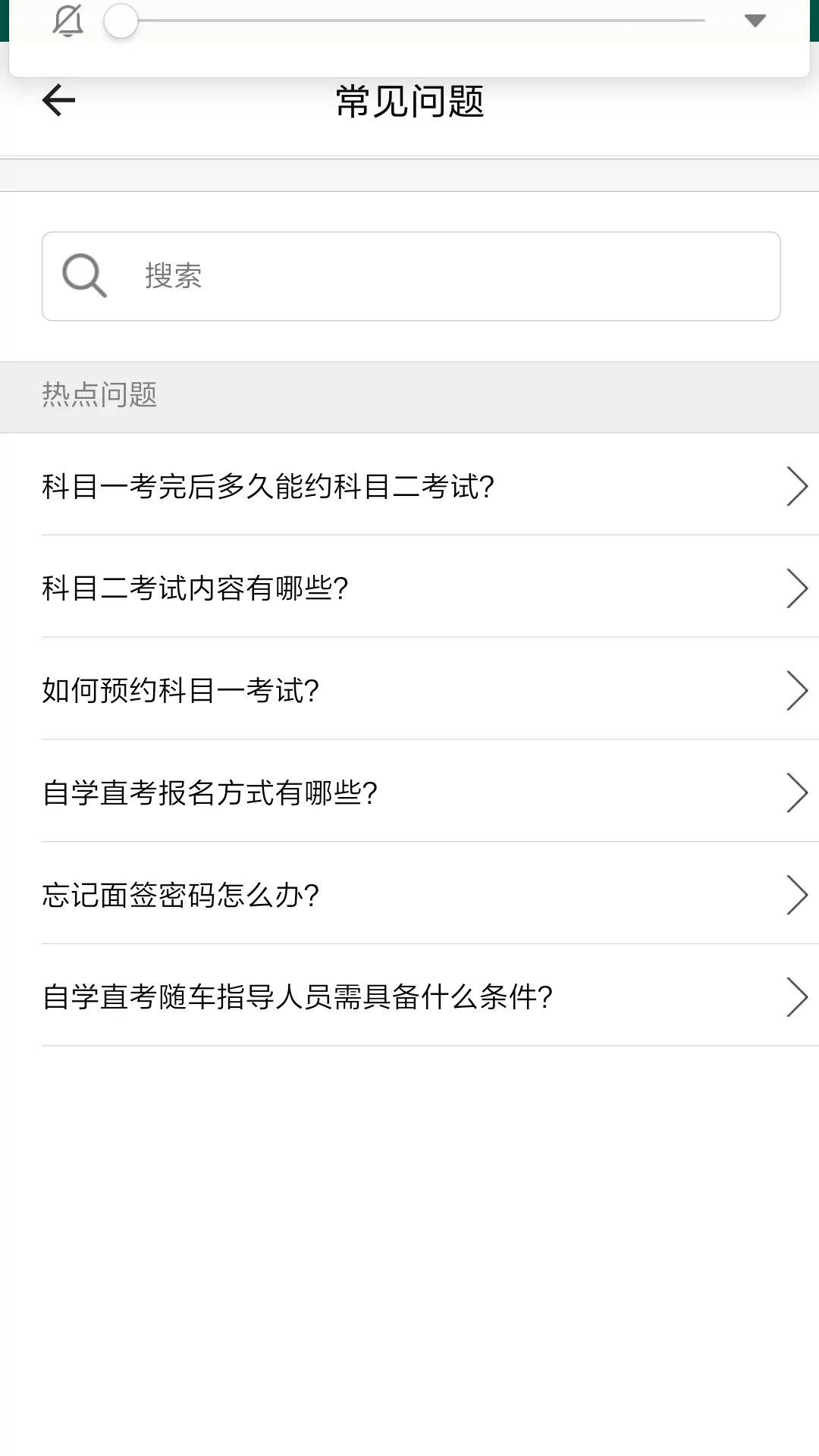
Task: View answer for 如何预约科目一考试
Action: pyautogui.click(x=409, y=690)
